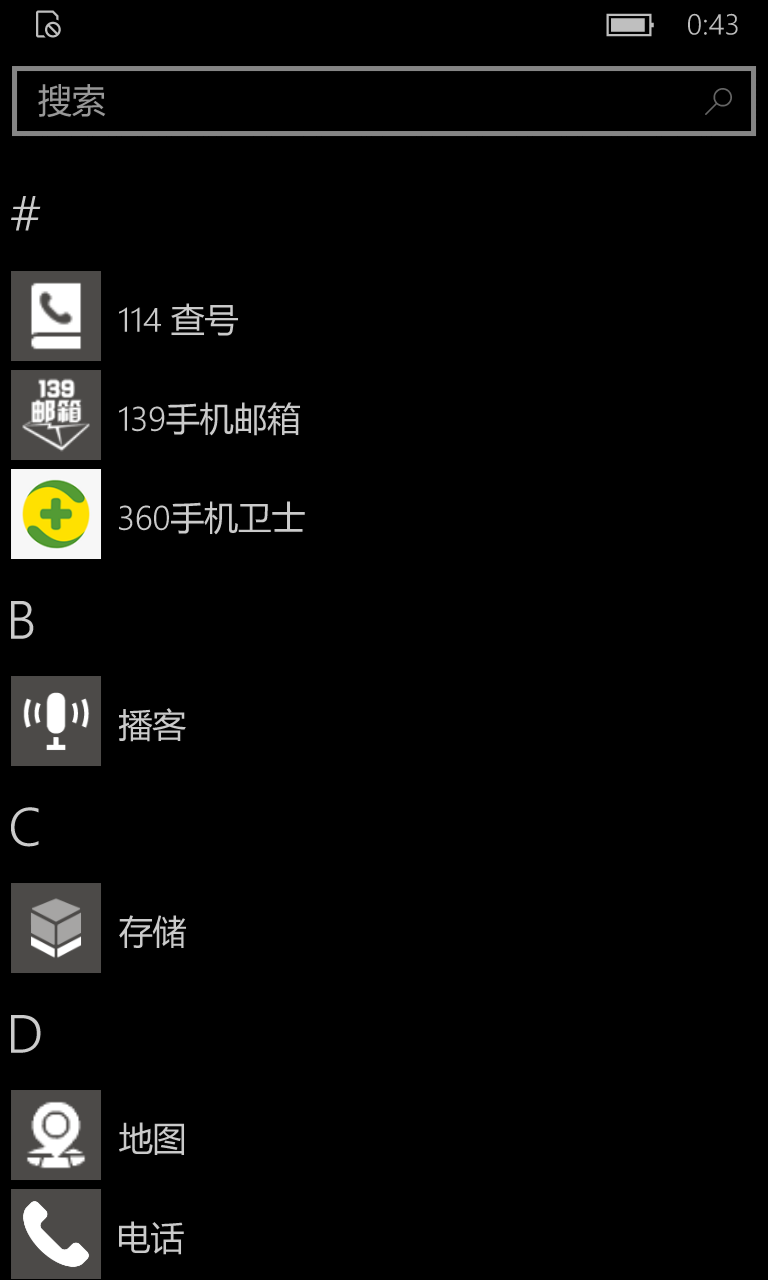Tap the magnifier icon in search box

tap(718, 101)
